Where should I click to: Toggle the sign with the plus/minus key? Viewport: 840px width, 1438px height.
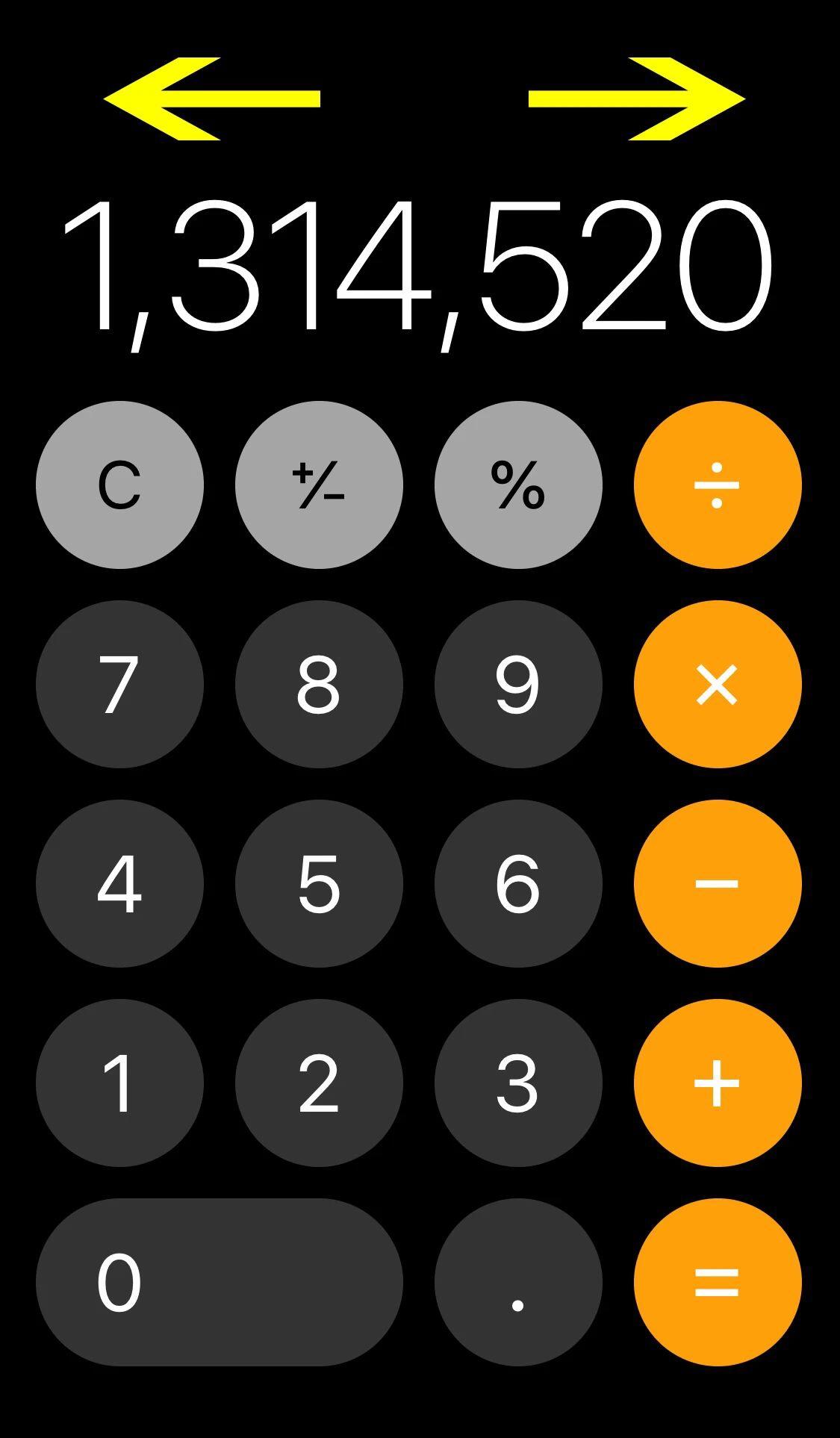319,485
